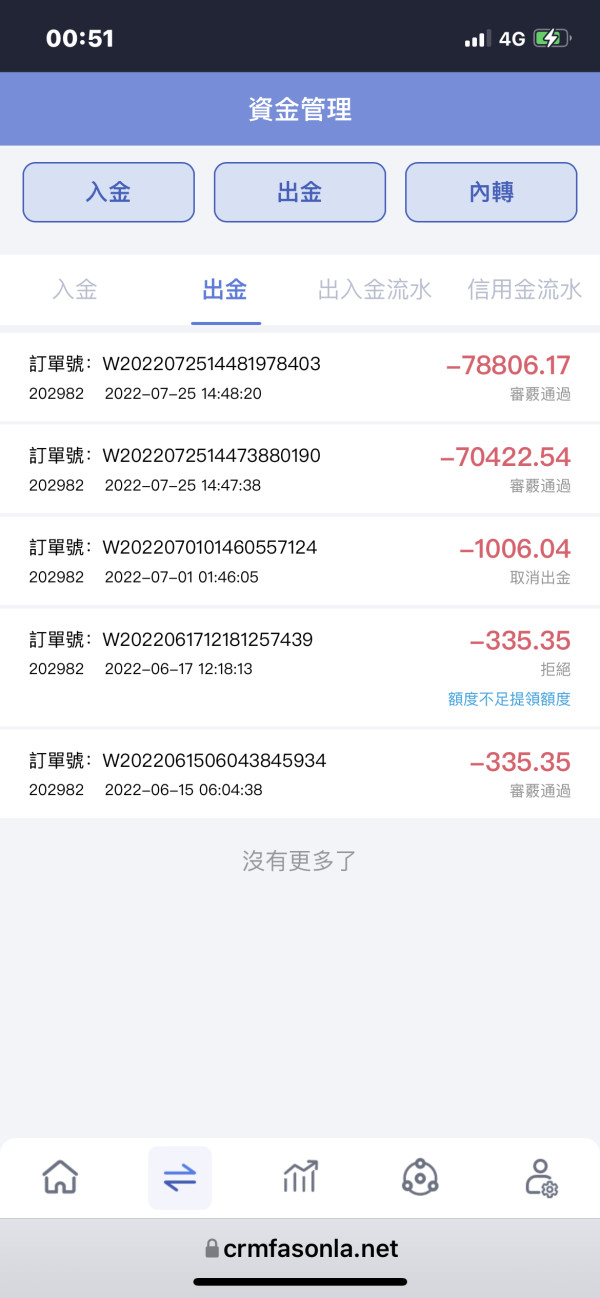
Task: Tap the 出金 withdrawal button
Action: point(300,192)
